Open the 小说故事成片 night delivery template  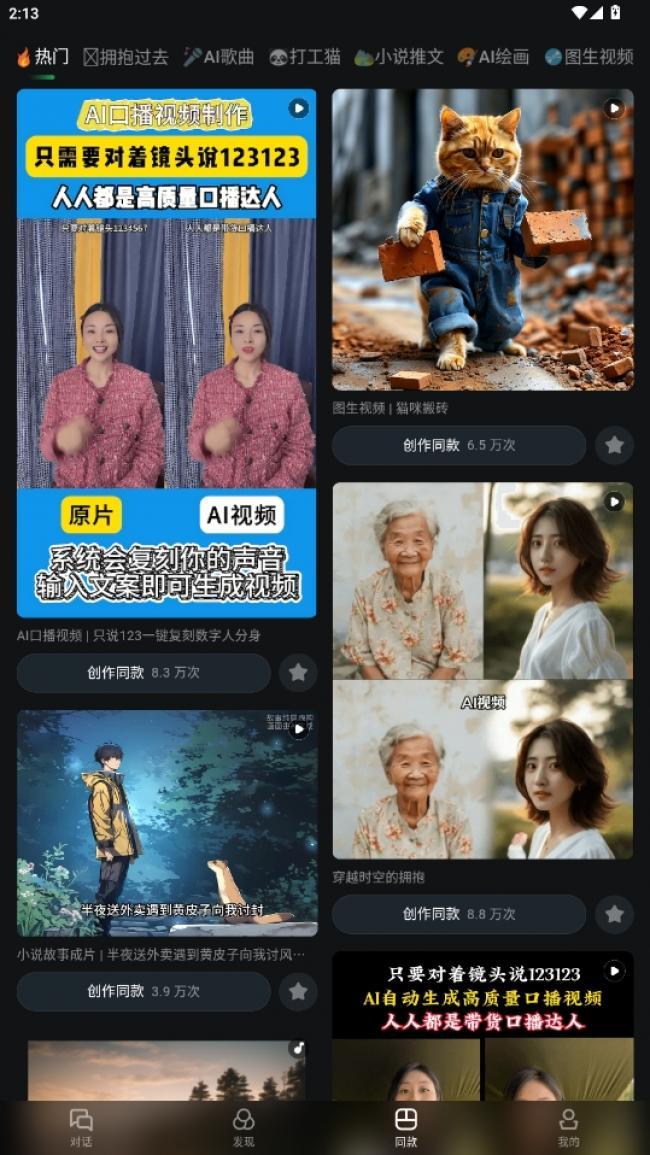(x=167, y=823)
